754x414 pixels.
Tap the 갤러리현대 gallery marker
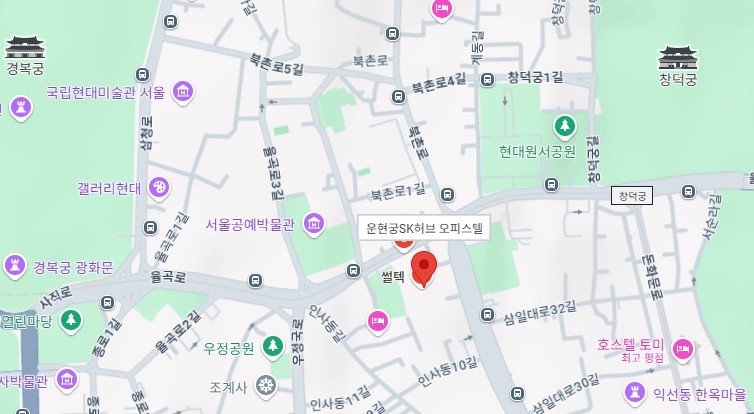[158, 188]
